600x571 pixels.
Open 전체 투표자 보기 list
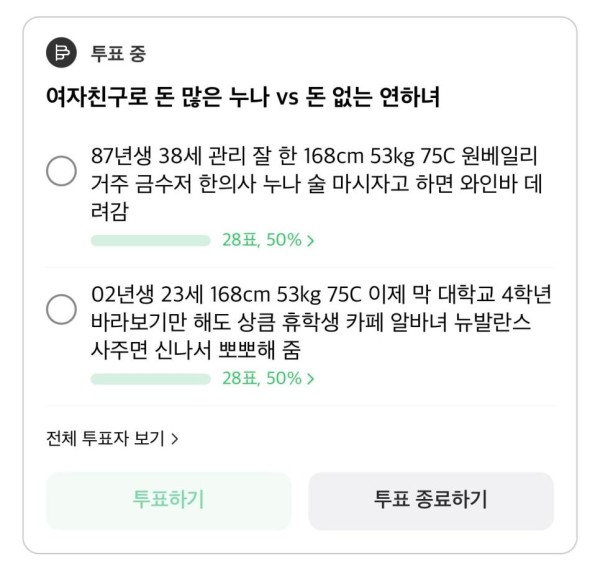coord(112,438)
